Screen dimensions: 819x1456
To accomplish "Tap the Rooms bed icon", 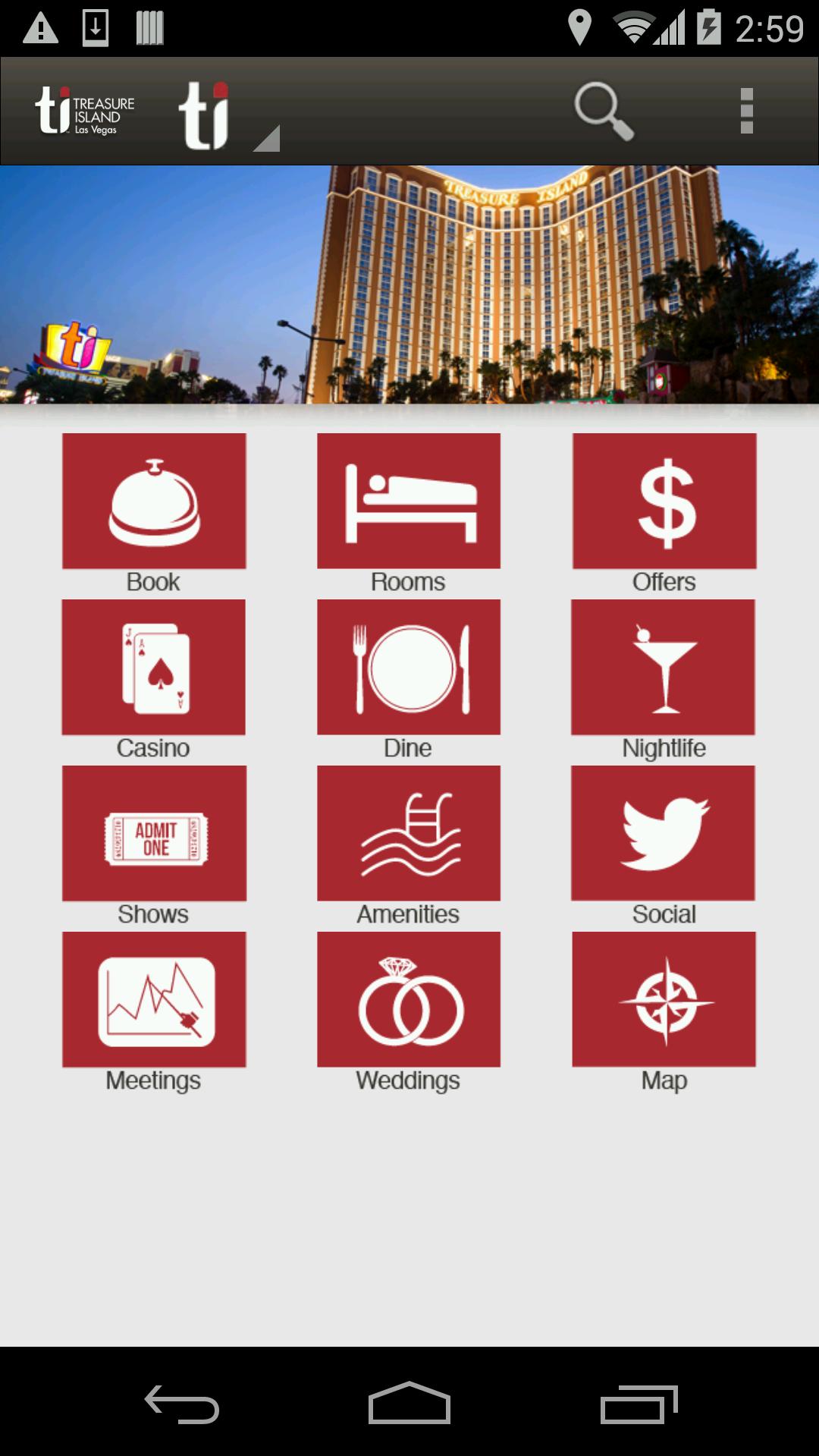I will [x=409, y=501].
